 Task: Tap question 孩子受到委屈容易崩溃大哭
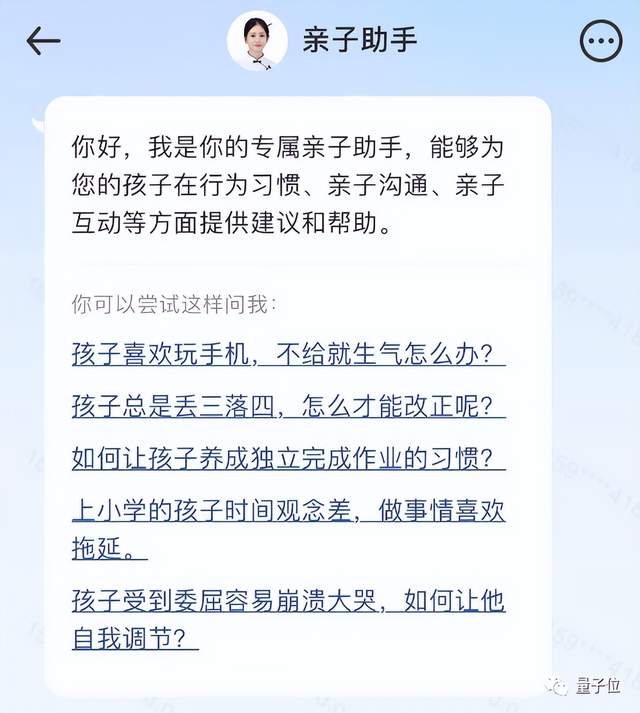pos(287,601)
